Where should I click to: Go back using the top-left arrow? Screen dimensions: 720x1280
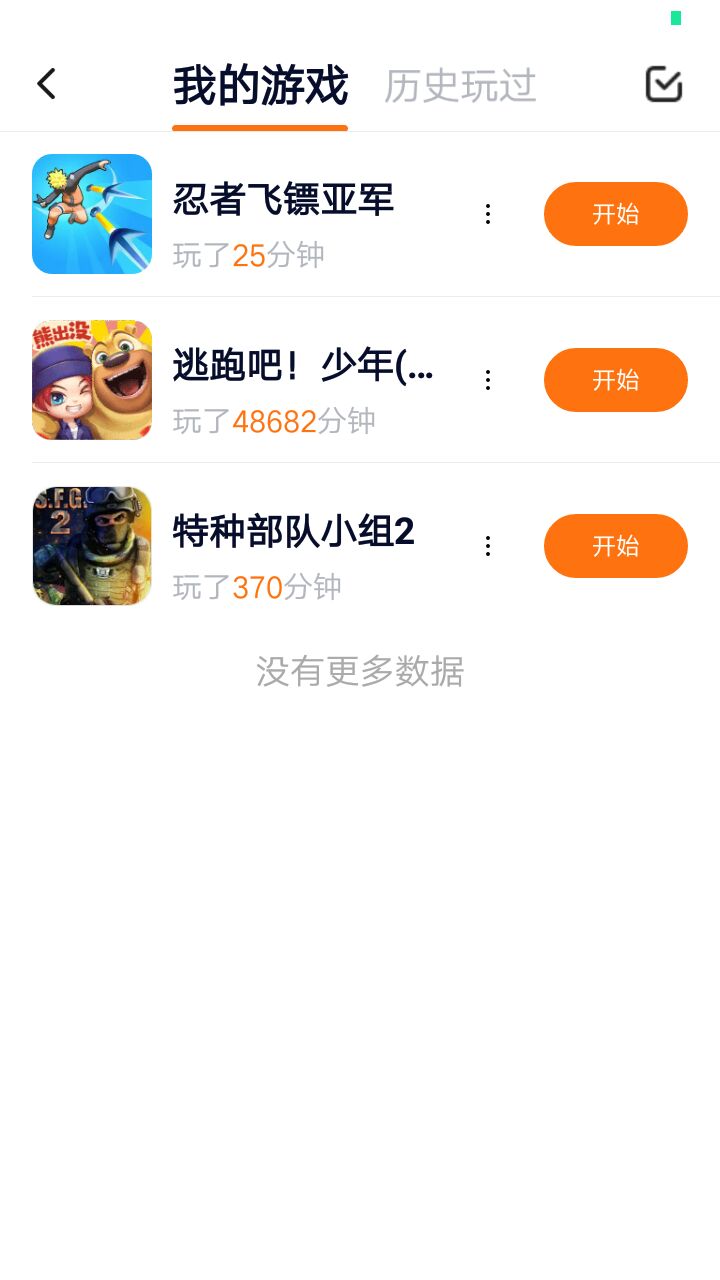(x=46, y=84)
